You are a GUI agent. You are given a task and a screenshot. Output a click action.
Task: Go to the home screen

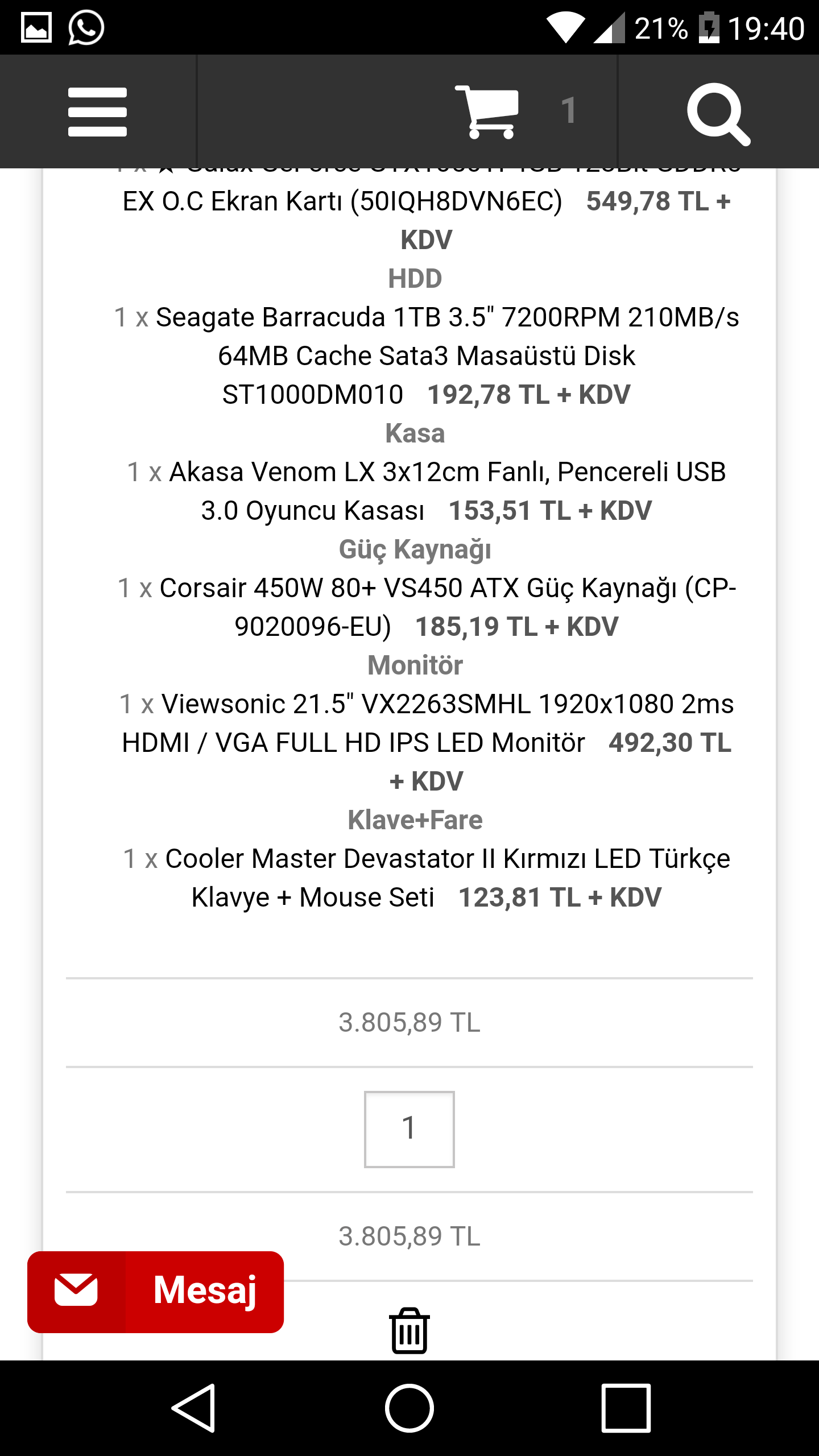[409, 1408]
